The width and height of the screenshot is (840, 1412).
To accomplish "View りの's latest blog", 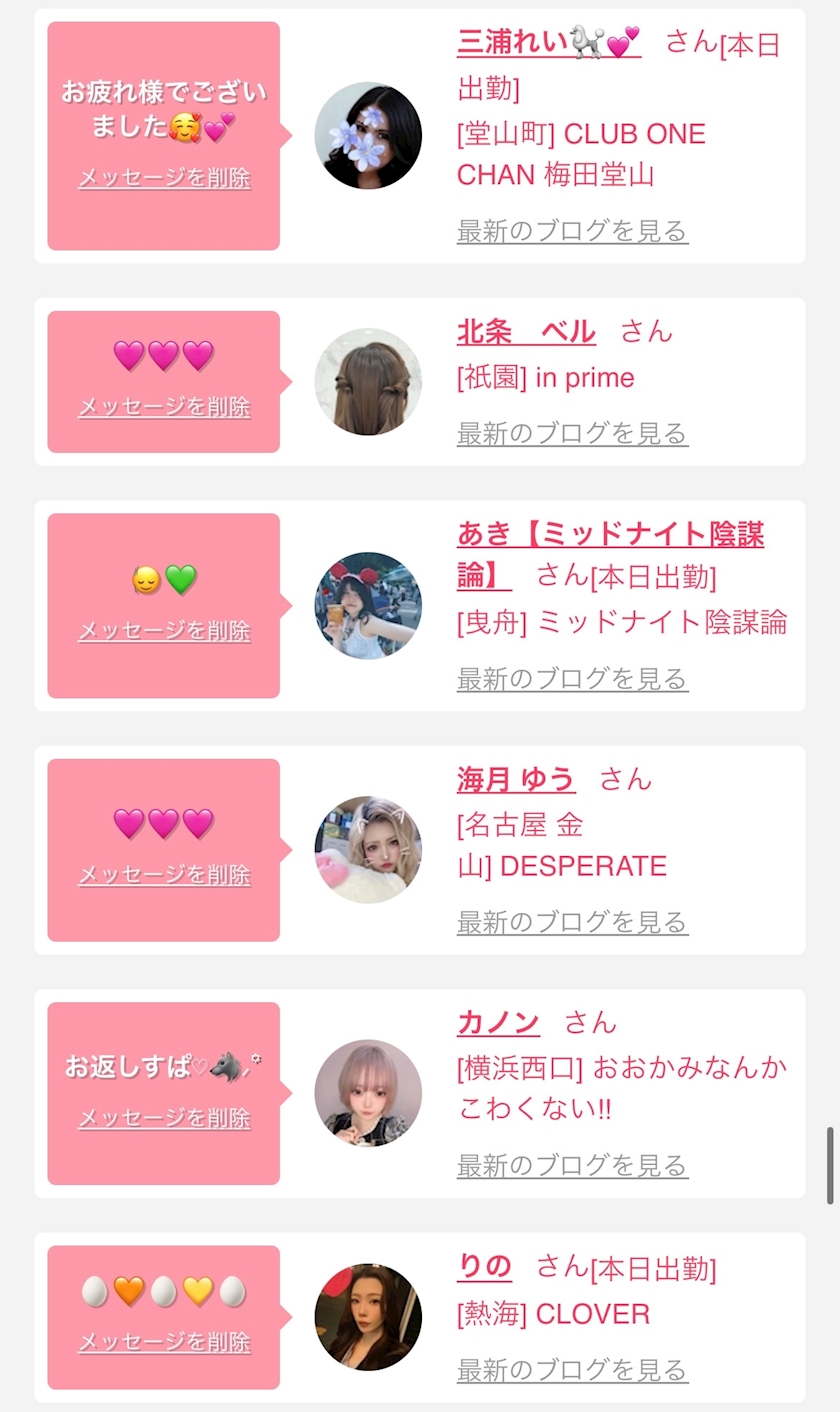I will point(572,1370).
